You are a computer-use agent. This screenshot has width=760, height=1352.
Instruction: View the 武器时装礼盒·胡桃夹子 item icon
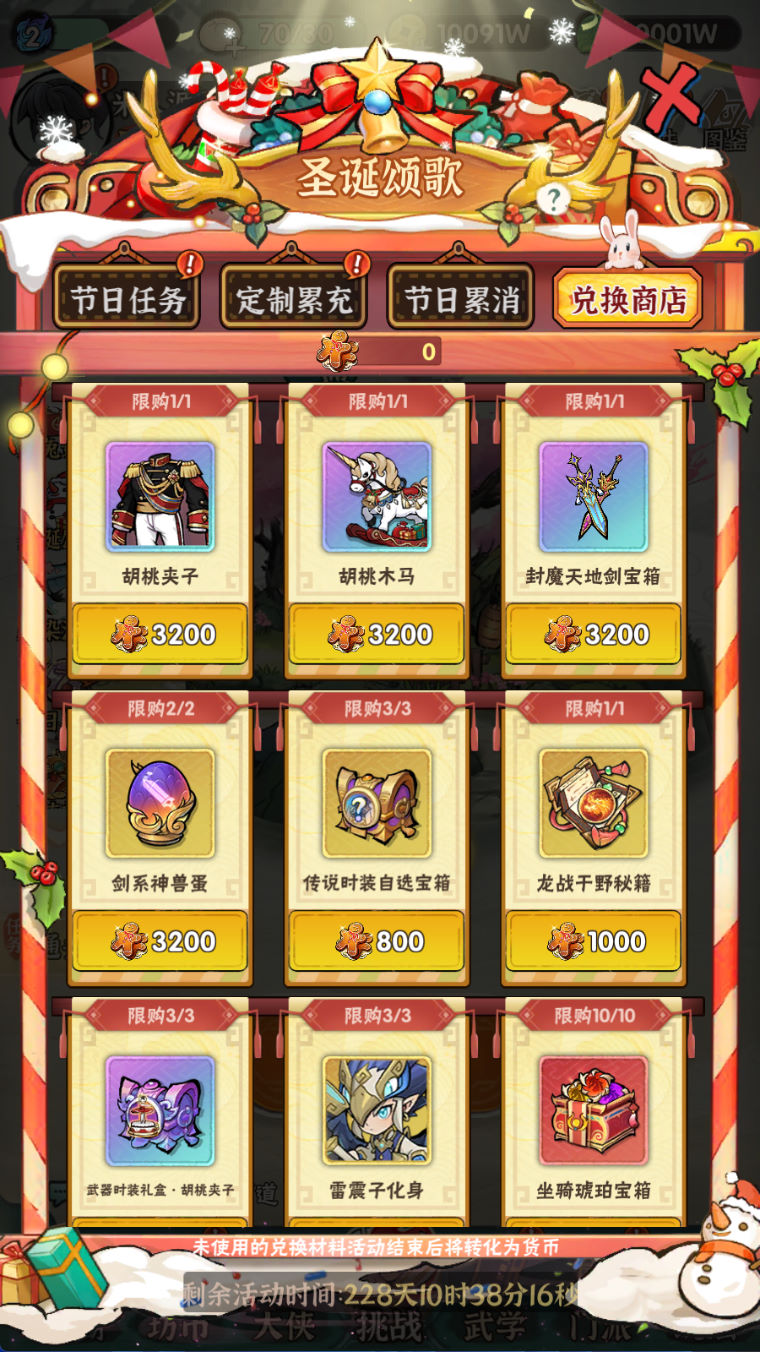pyautogui.click(x=160, y=1111)
